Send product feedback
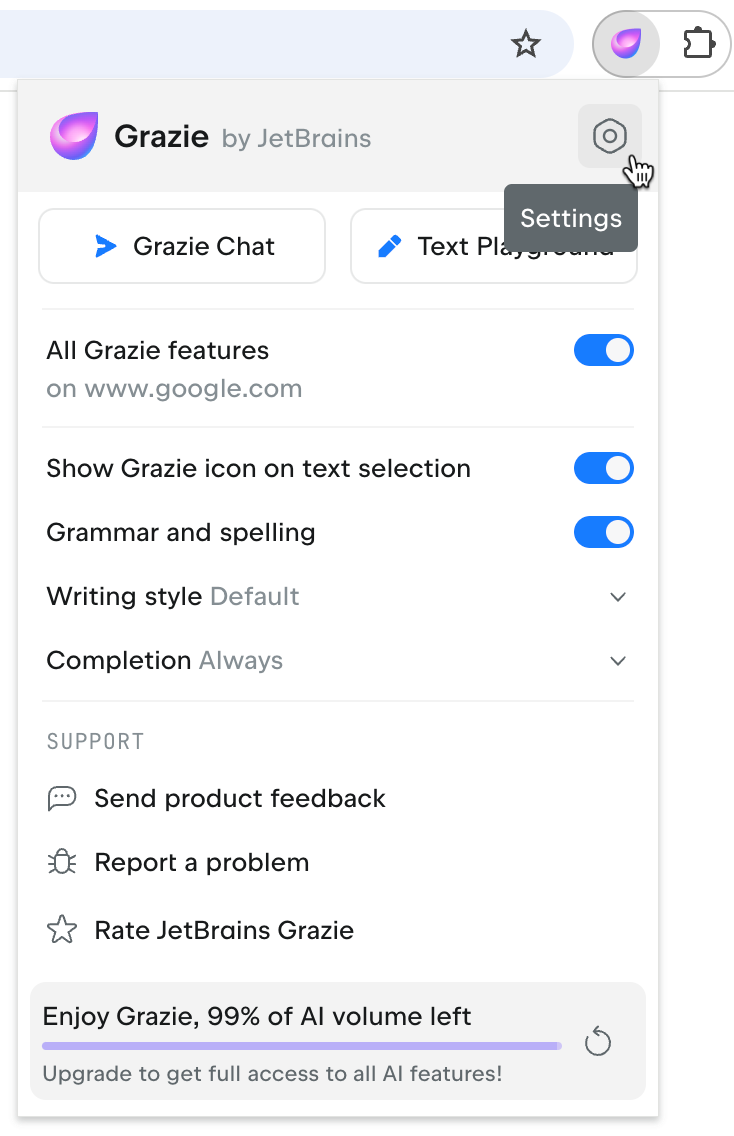 pyautogui.click(x=239, y=798)
